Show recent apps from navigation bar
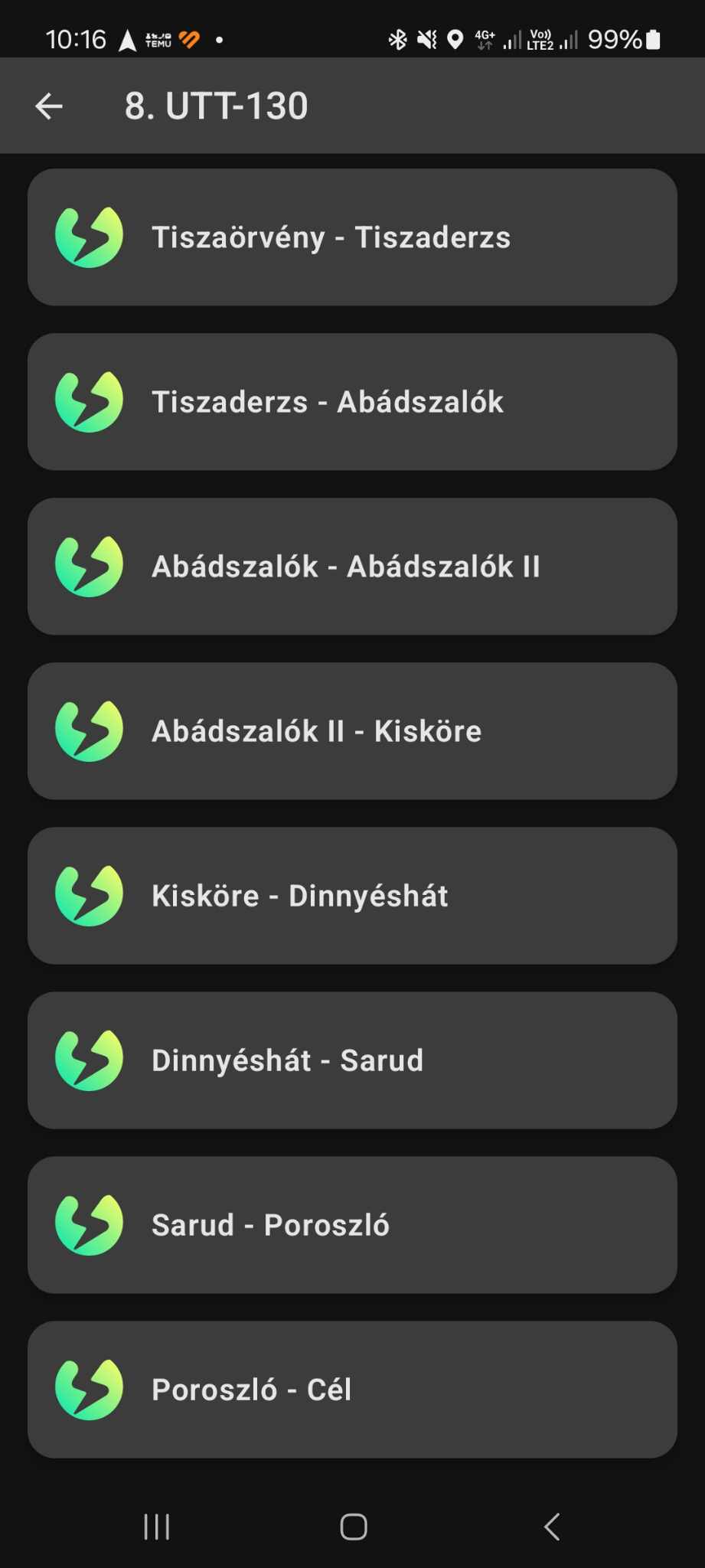Screen dimensions: 705x1568 (x=157, y=1526)
